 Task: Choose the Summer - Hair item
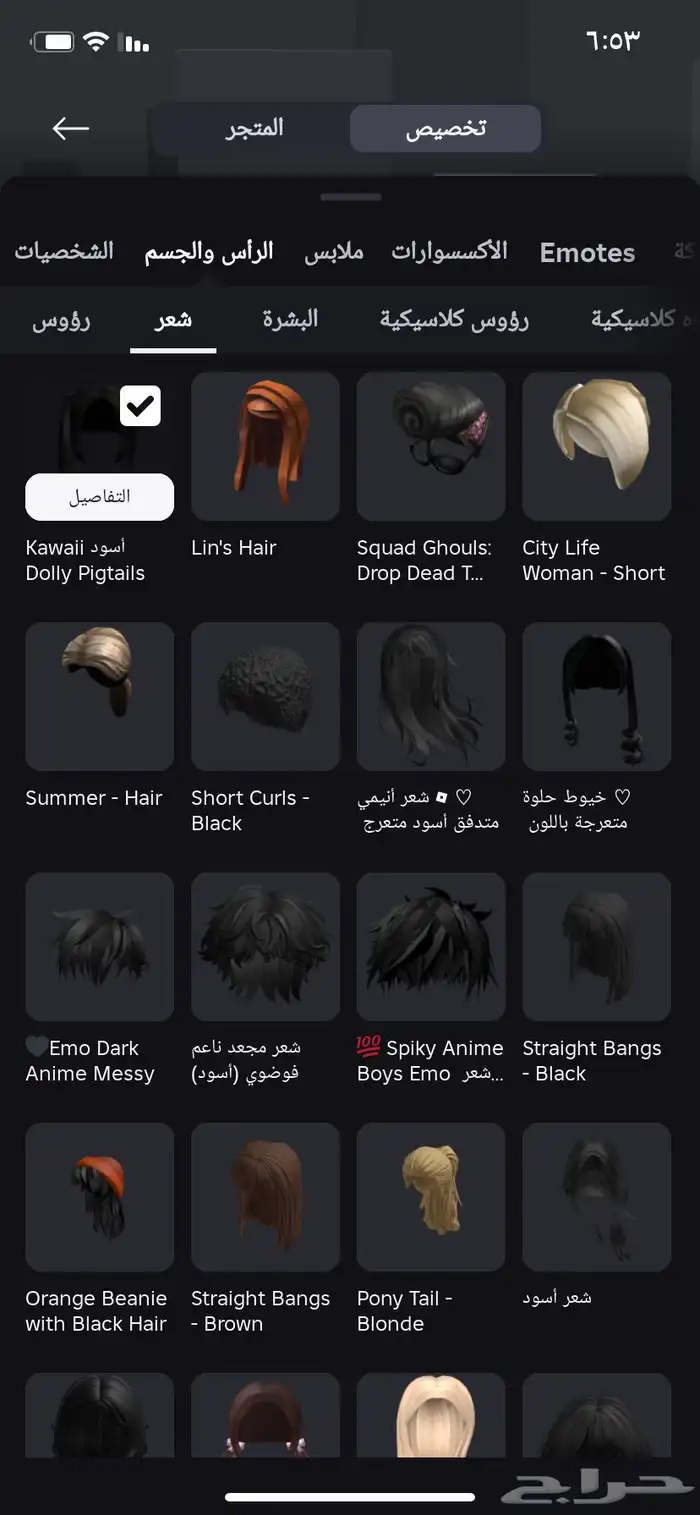[99, 696]
